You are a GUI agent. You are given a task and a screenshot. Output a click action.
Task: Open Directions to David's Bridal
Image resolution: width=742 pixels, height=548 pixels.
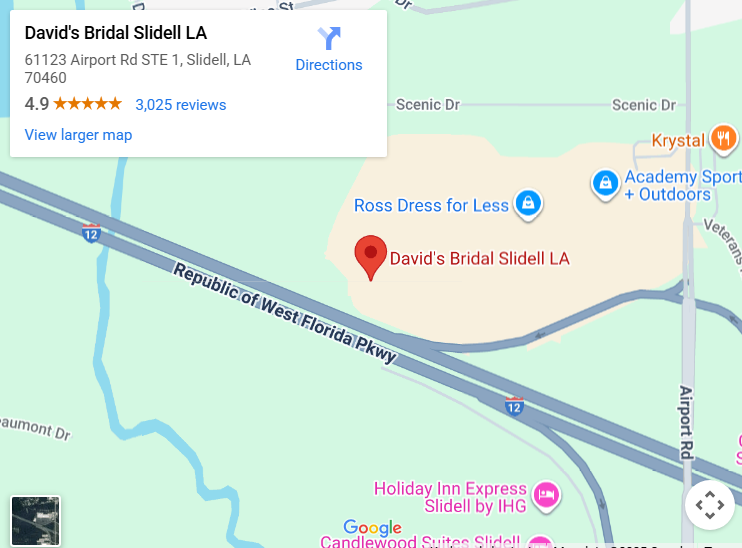pyautogui.click(x=328, y=49)
